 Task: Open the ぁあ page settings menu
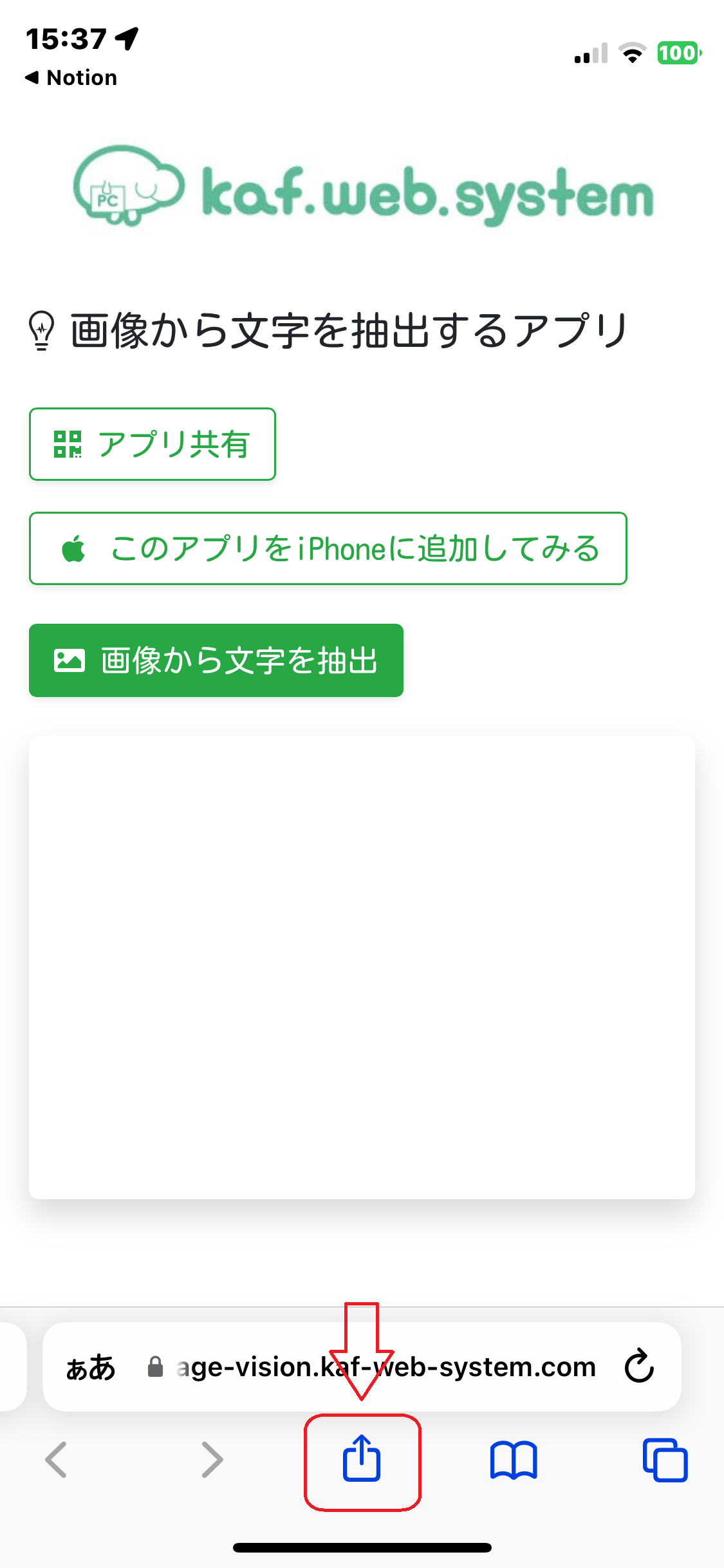pyautogui.click(x=91, y=1367)
